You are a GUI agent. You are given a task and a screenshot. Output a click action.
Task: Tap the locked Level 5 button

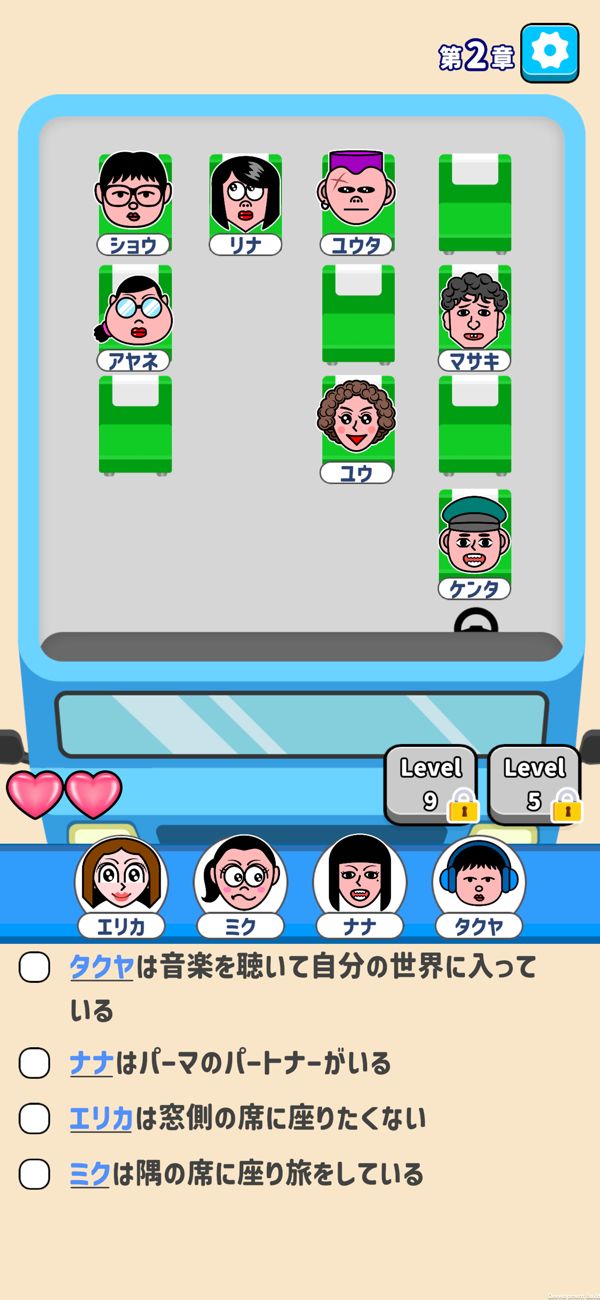[x=535, y=784]
